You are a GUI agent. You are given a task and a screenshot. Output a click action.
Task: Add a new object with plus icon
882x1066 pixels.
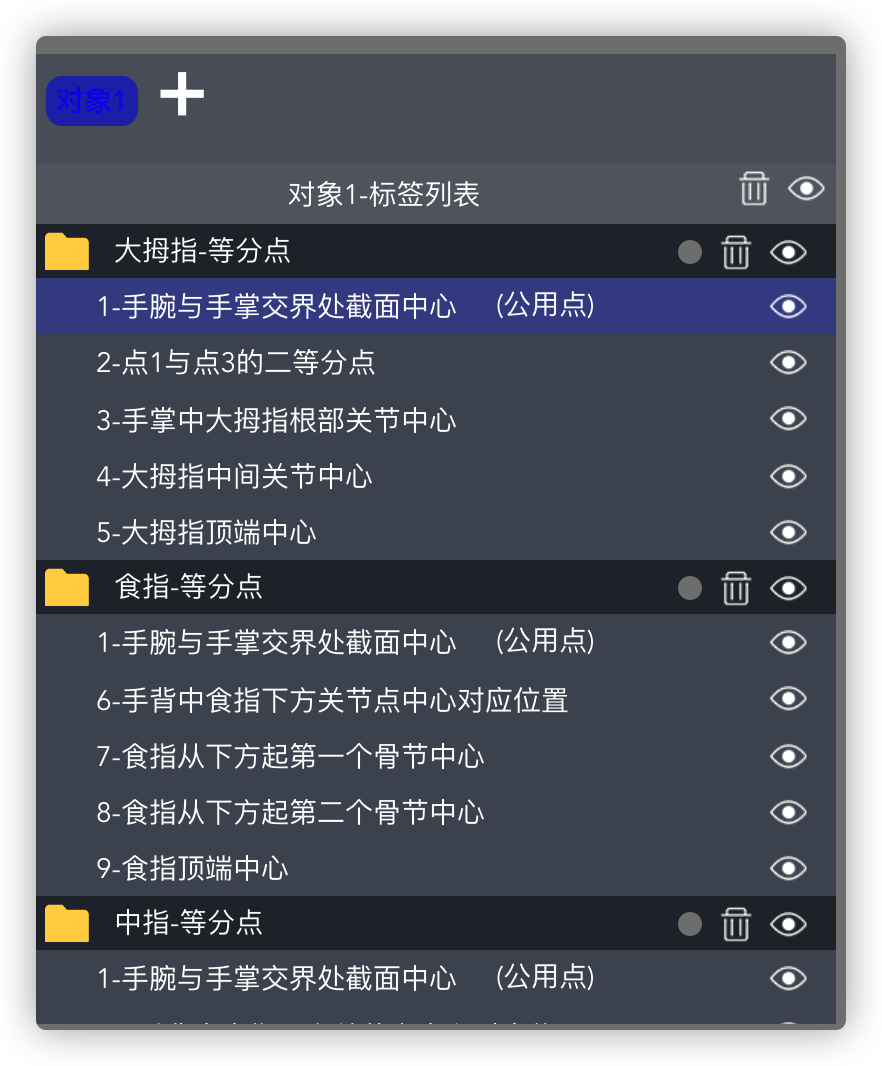pos(182,94)
